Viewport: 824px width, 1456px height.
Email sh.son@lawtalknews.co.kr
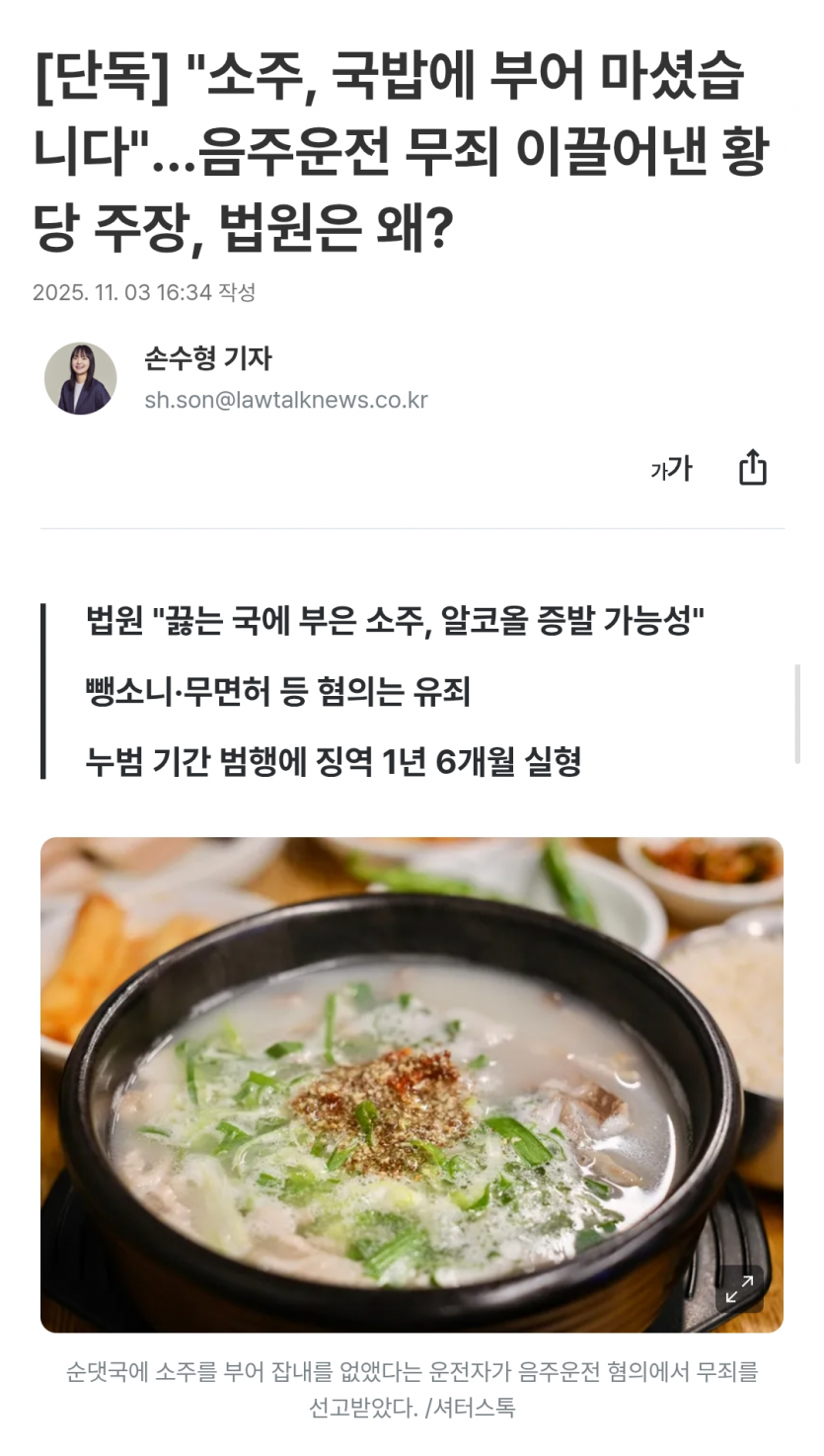click(x=286, y=400)
